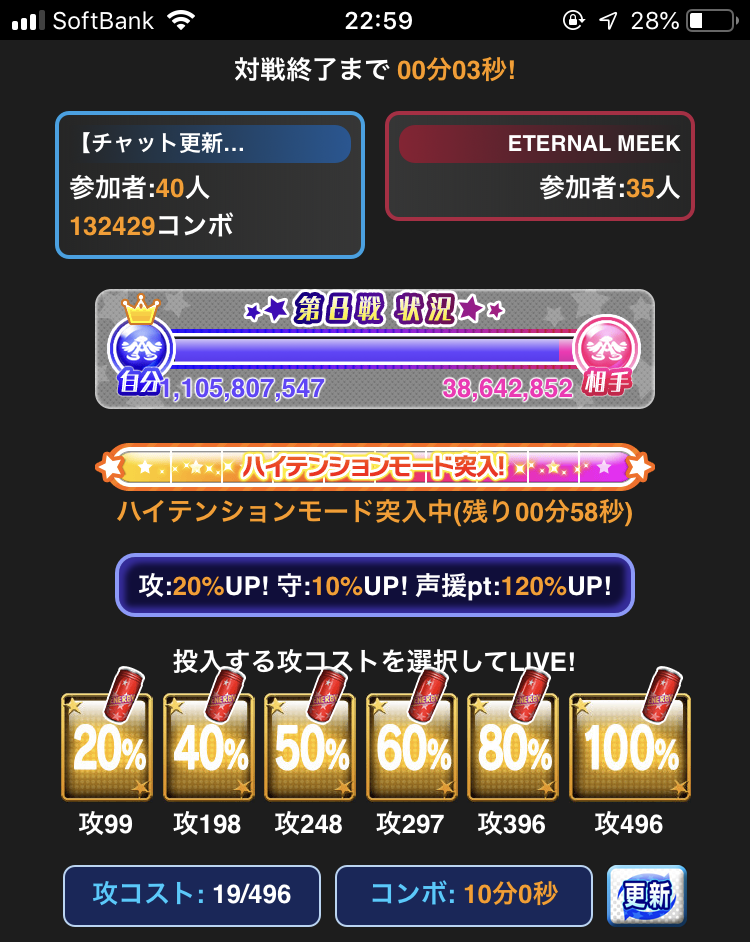Tap the 更新 refresh button
750x942 pixels.
(647, 895)
